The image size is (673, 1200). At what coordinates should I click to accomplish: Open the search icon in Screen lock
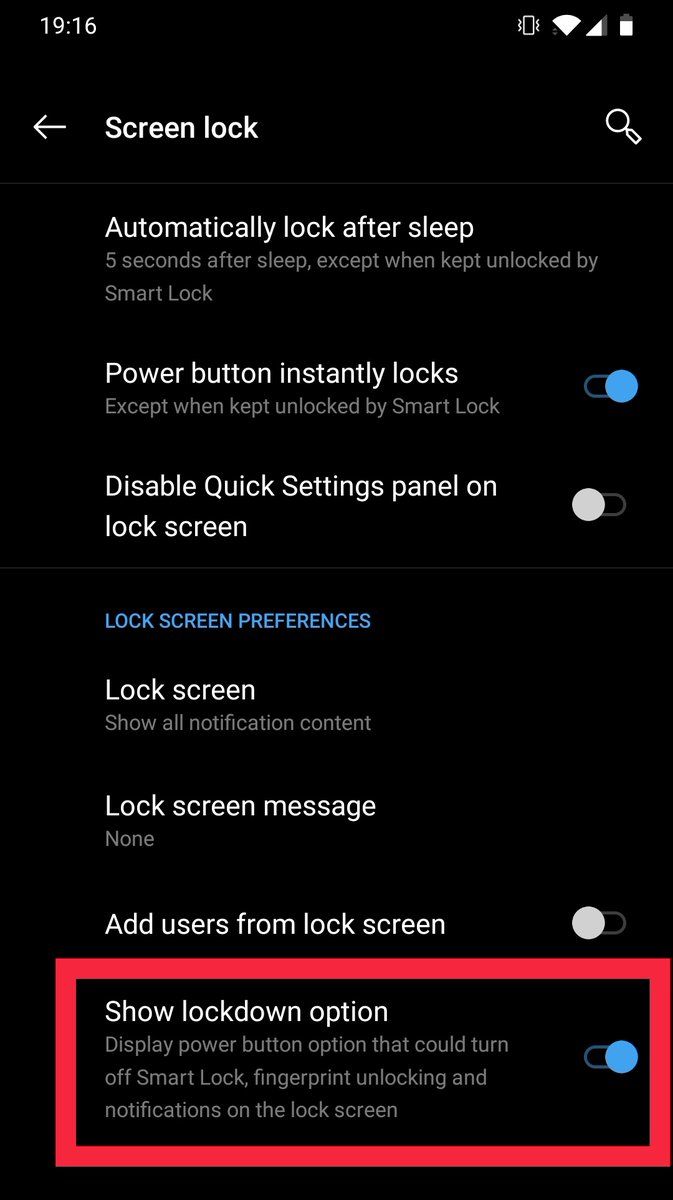coord(623,127)
